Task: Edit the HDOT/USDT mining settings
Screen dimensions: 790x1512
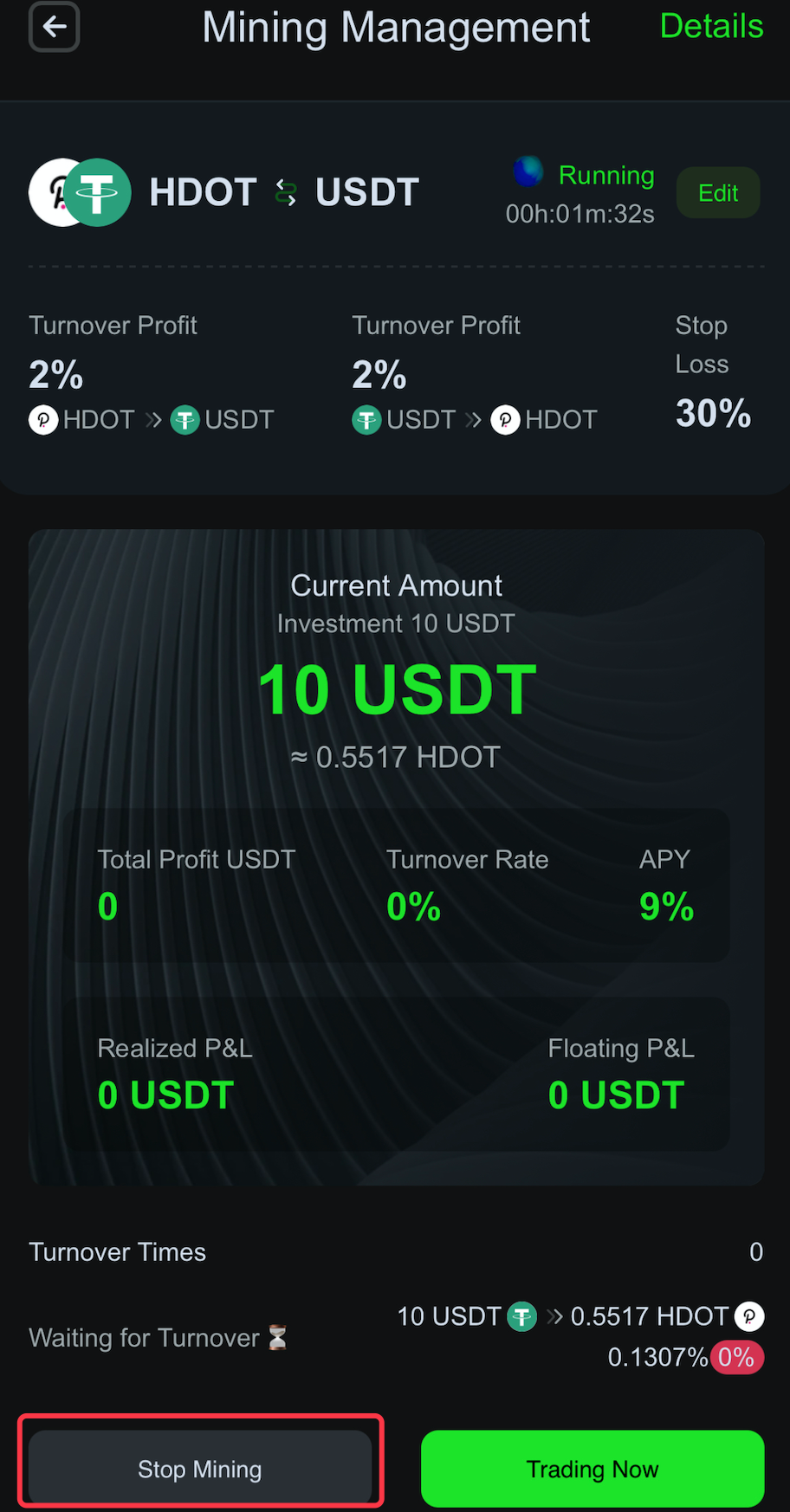Action: [x=718, y=192]
